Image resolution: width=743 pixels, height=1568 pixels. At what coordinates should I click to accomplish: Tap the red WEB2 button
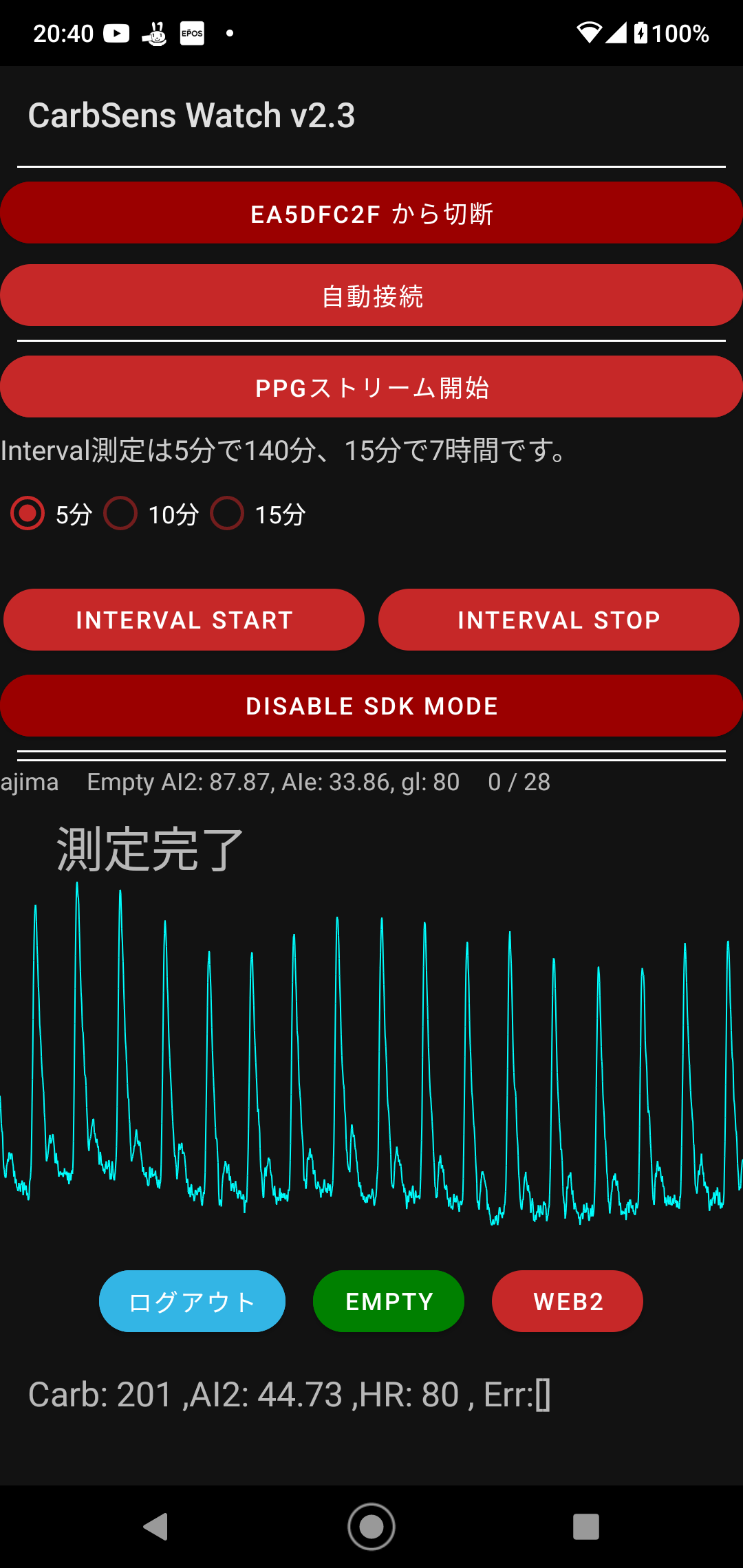coord(567,1300)
